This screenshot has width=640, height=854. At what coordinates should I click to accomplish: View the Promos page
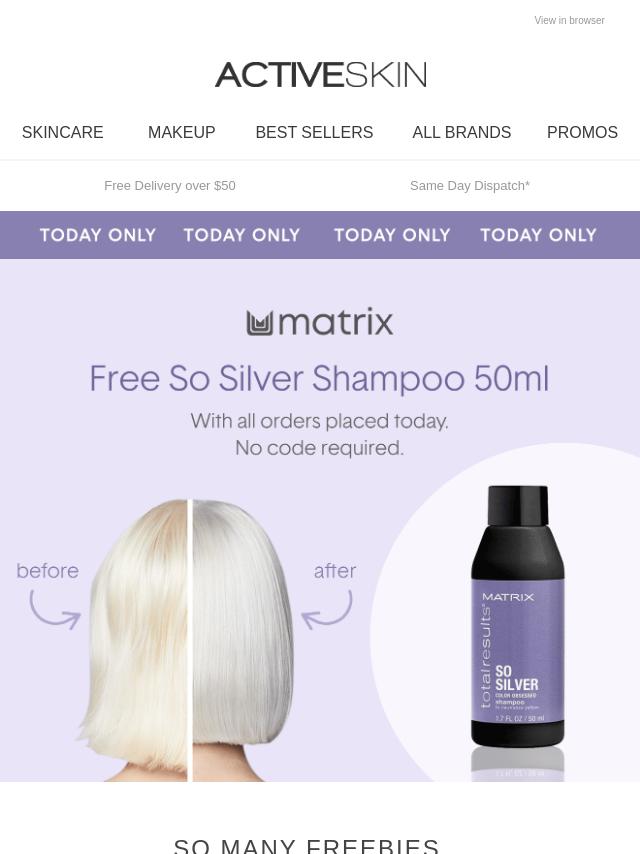coord(582,132)
